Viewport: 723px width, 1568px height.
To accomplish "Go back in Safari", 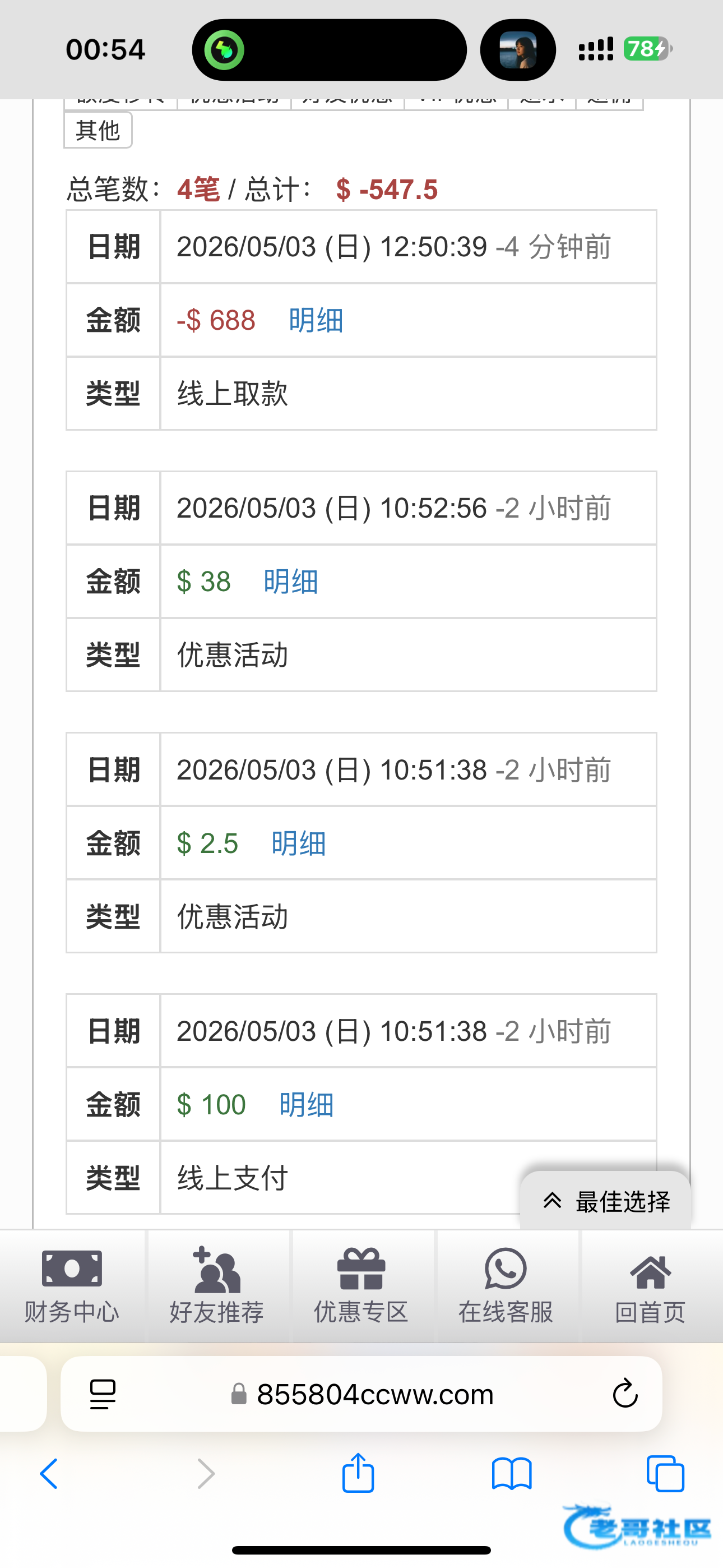I will (49, 1474).
